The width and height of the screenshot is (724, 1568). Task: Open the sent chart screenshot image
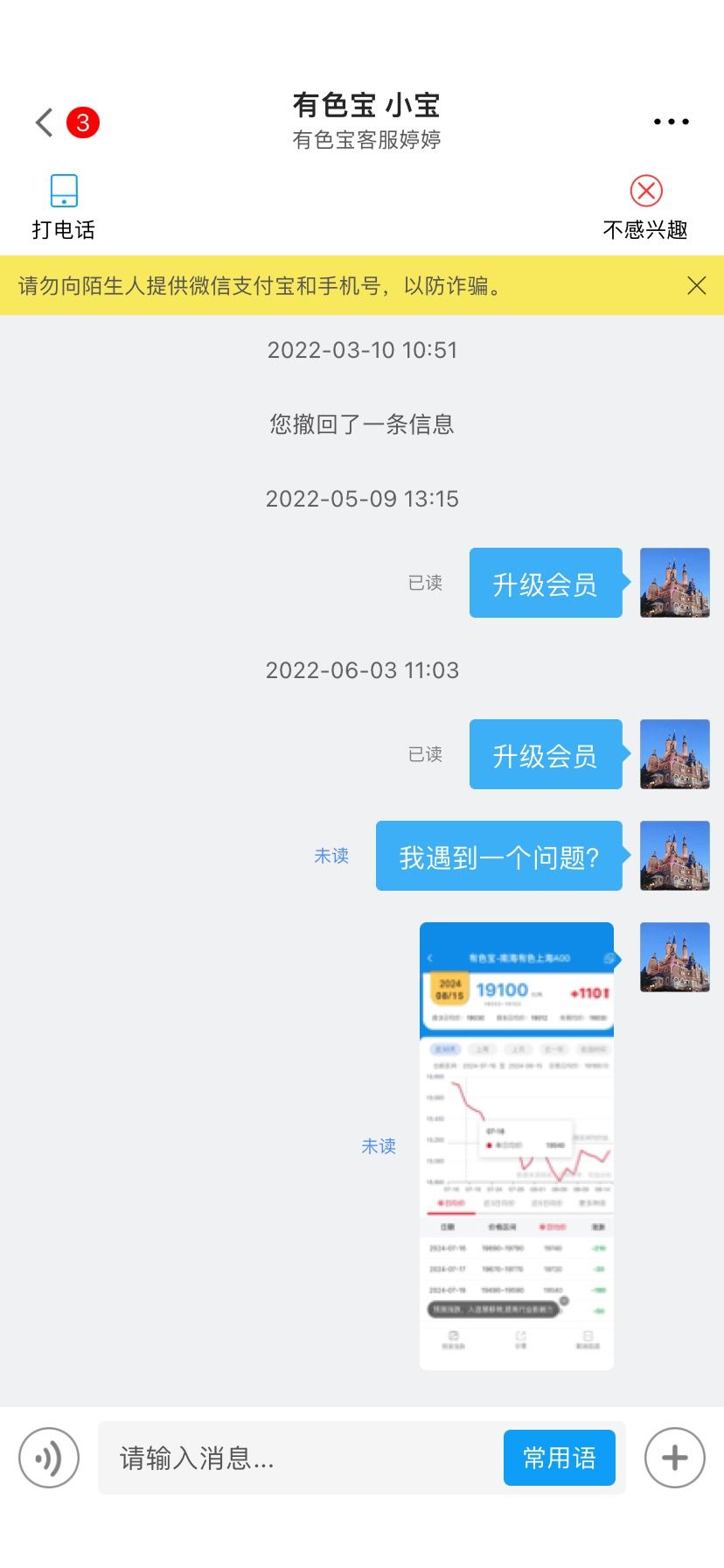pyautogui.click(x=517, y=1145)
